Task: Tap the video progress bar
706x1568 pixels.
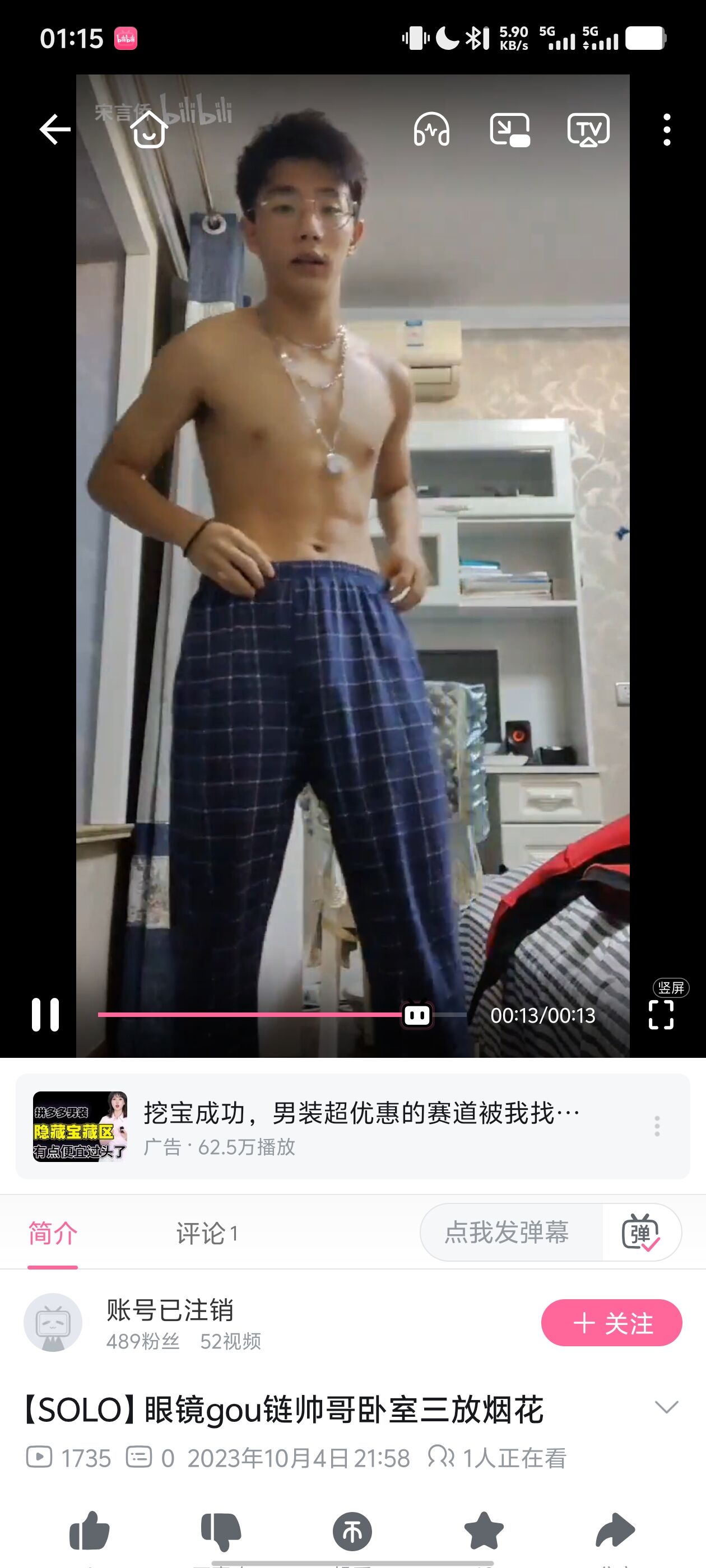Action: tap(282, 1015)
